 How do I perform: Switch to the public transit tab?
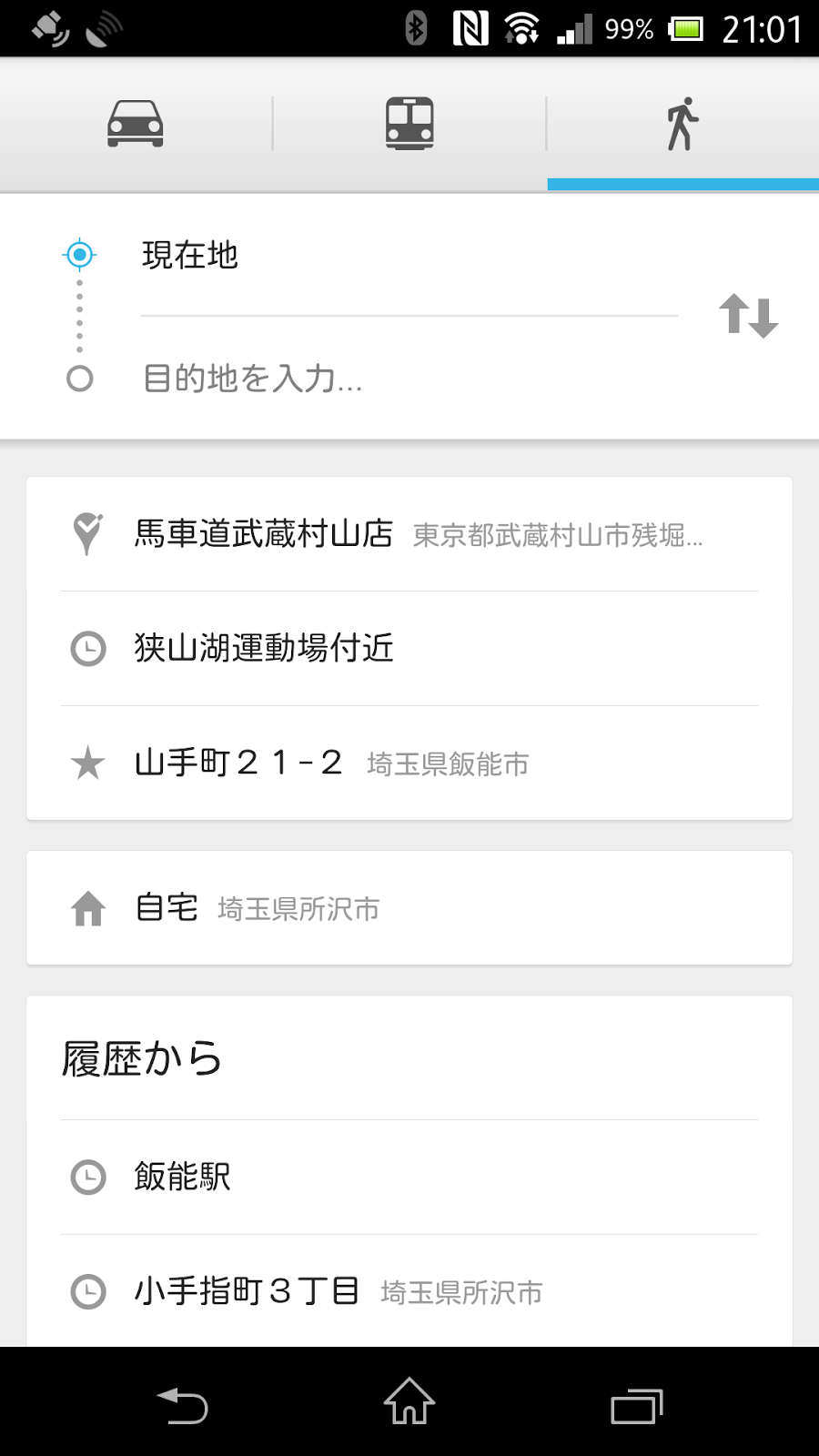click(x=409, y=124)
